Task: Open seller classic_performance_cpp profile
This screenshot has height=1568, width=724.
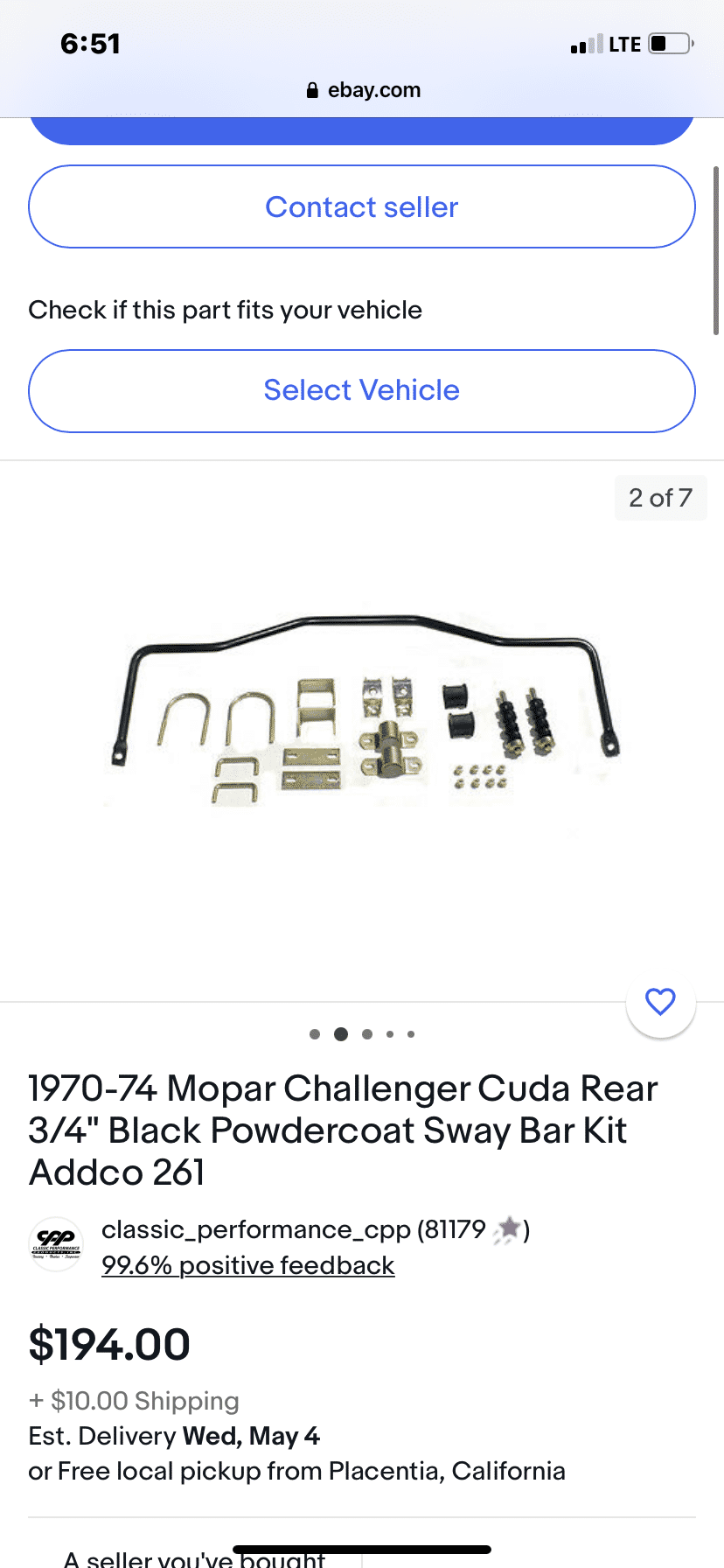Action: (x=255, y=1230)
